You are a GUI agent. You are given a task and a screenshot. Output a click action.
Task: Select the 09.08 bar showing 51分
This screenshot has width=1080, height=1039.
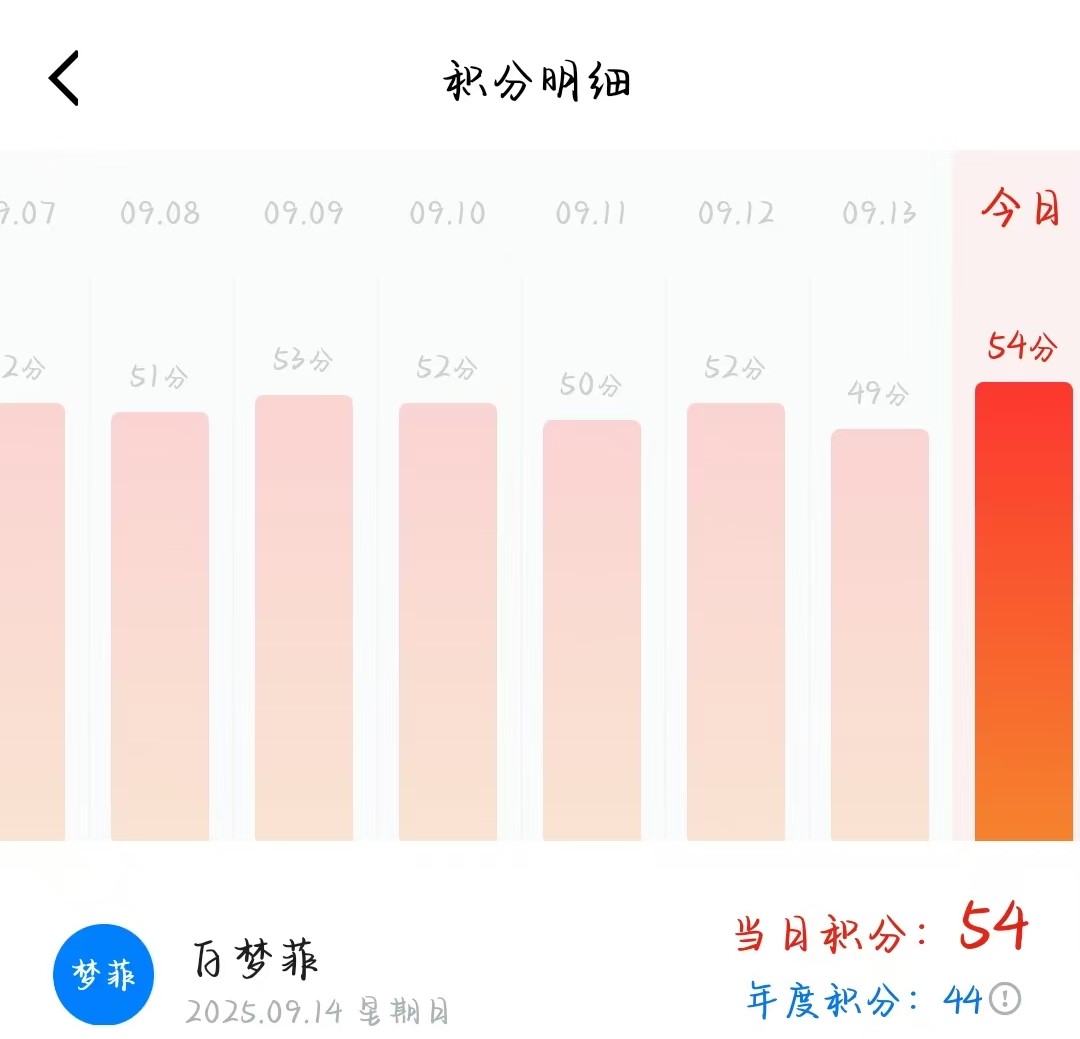[160, 625]
